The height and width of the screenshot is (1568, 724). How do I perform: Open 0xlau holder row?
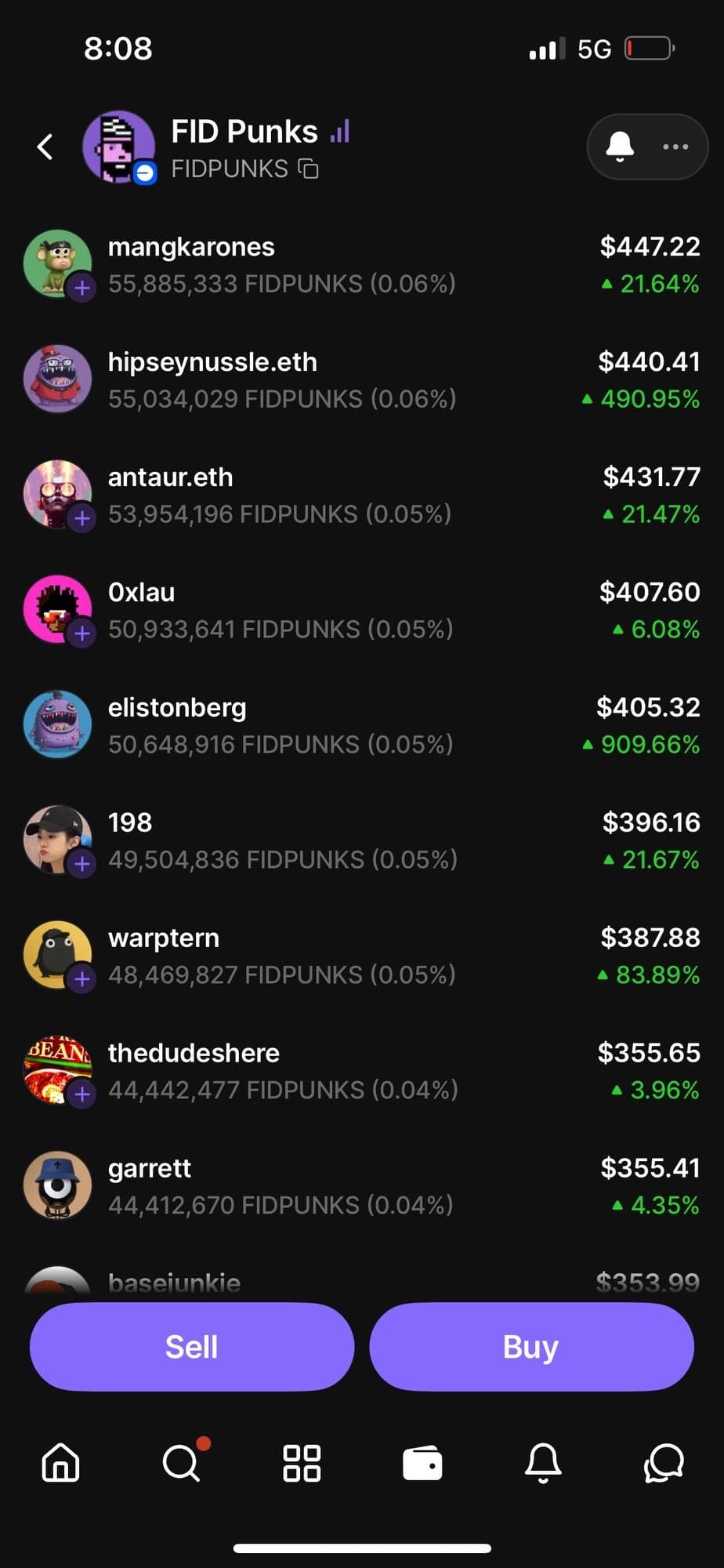coord(360,610)
